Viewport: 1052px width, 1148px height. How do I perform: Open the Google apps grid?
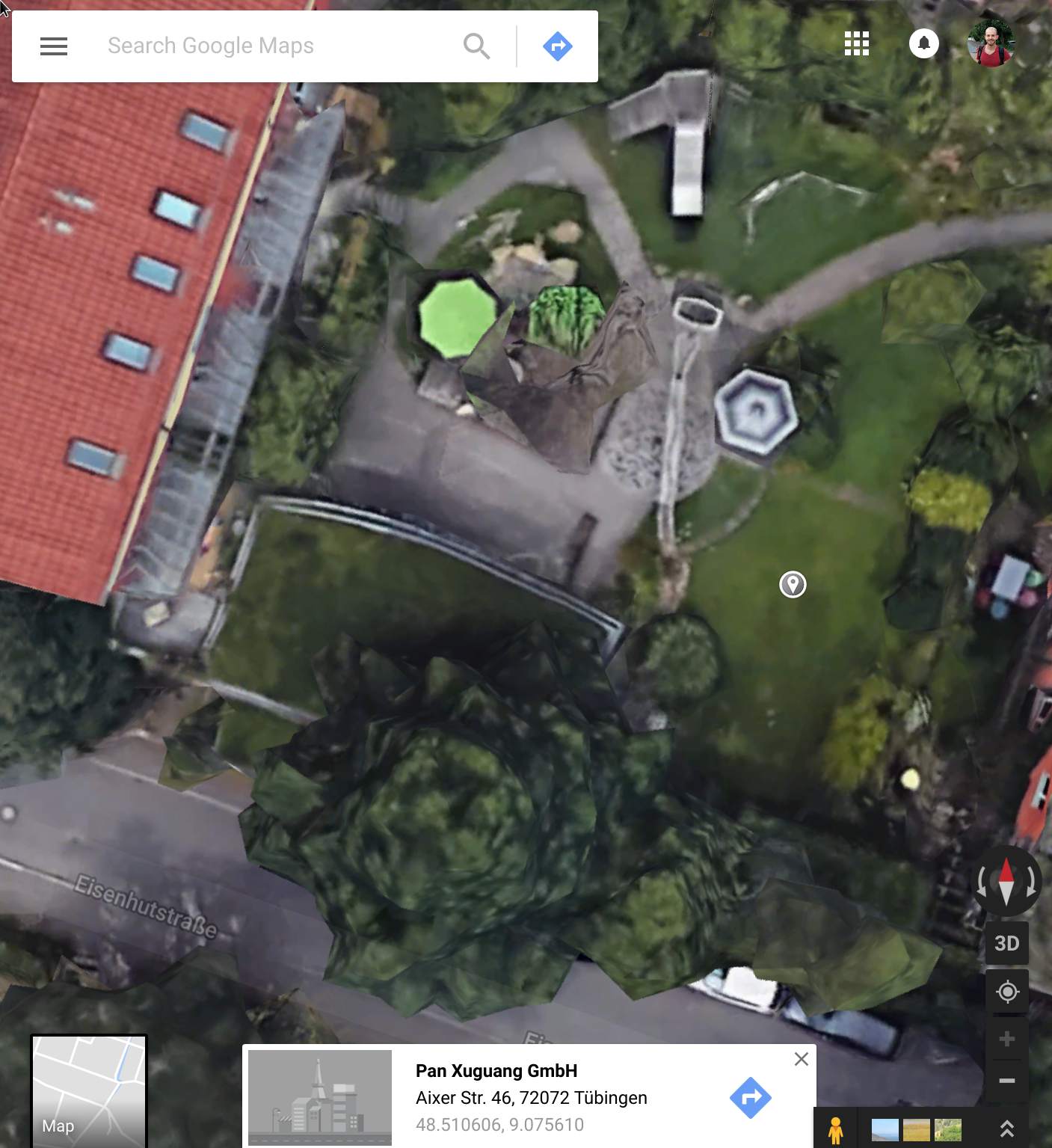click(x=856, y=43)
